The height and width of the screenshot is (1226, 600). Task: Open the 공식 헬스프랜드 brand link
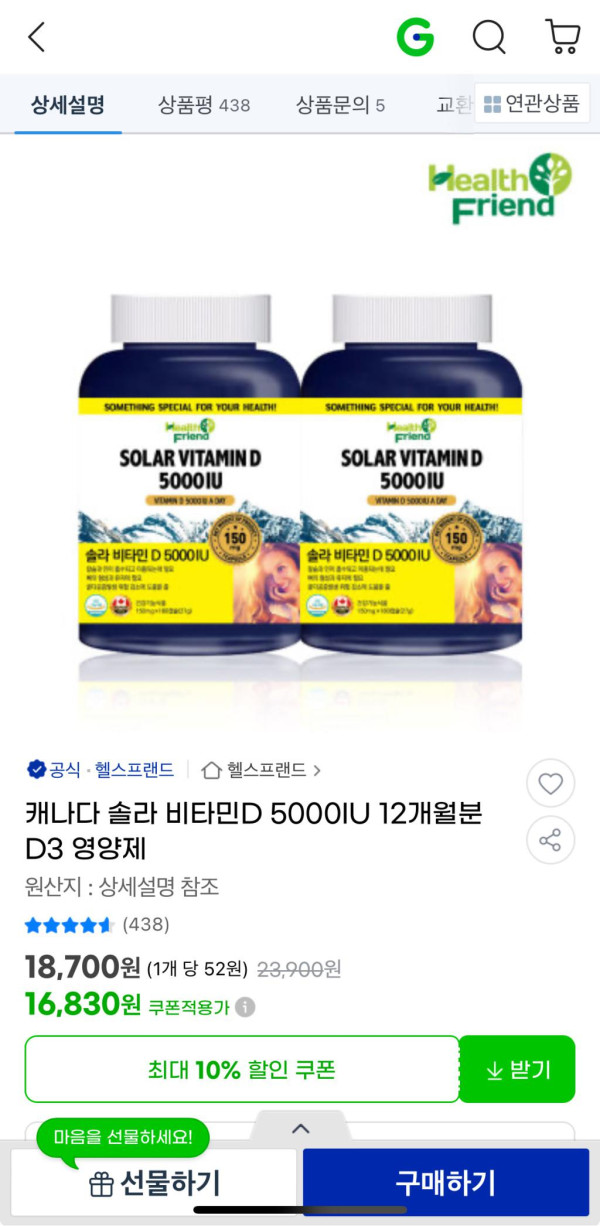point(100,770)
